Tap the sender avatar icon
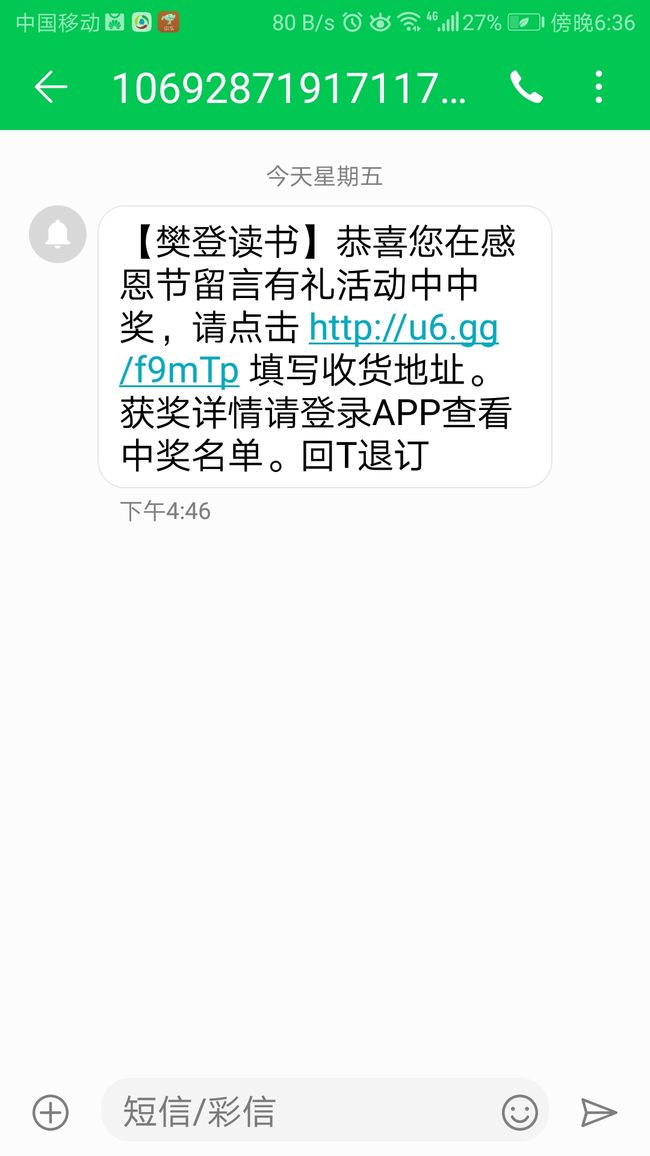Screen dimensions: 650x1156 (x=57, y=234)
